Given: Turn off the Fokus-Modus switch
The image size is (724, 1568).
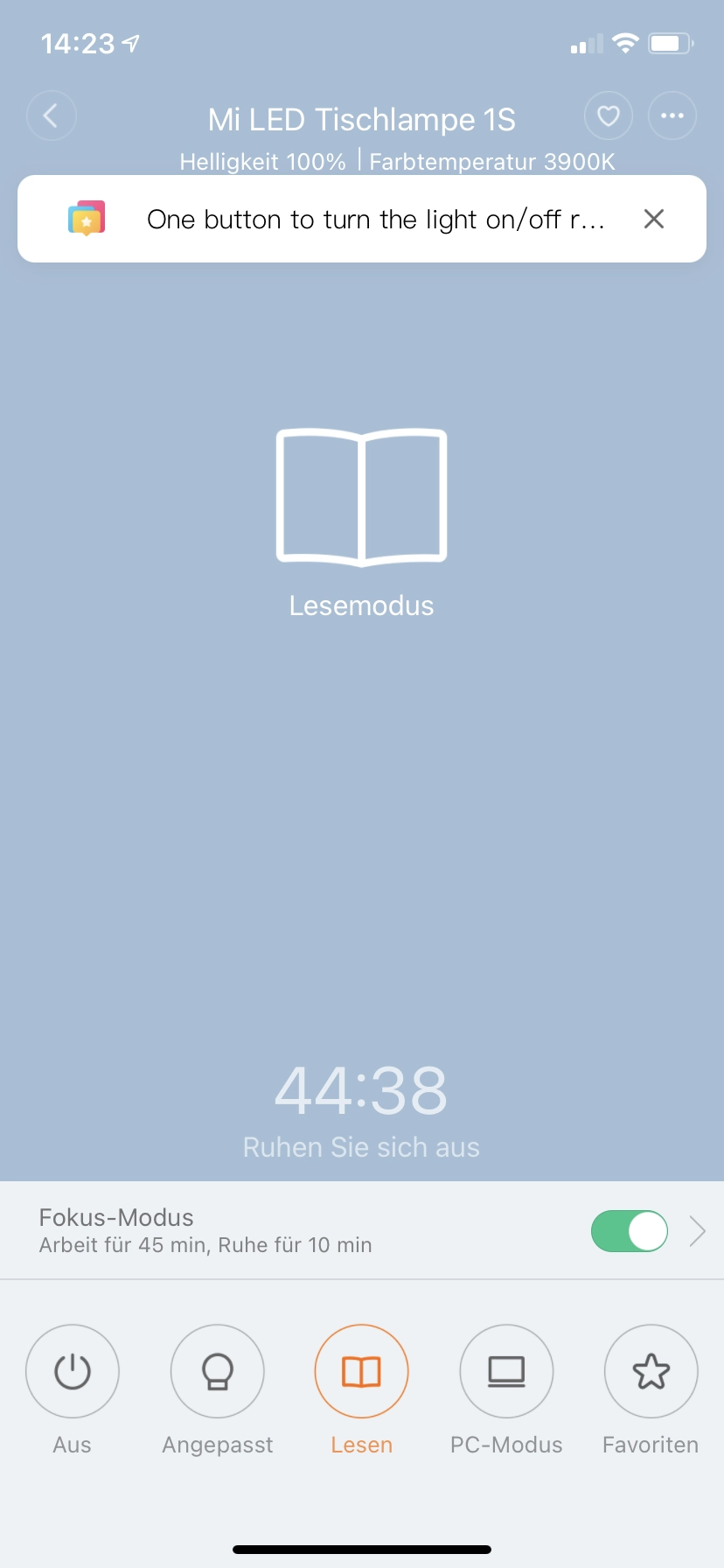Looking at the screenshot, I should pos(630,1232).
